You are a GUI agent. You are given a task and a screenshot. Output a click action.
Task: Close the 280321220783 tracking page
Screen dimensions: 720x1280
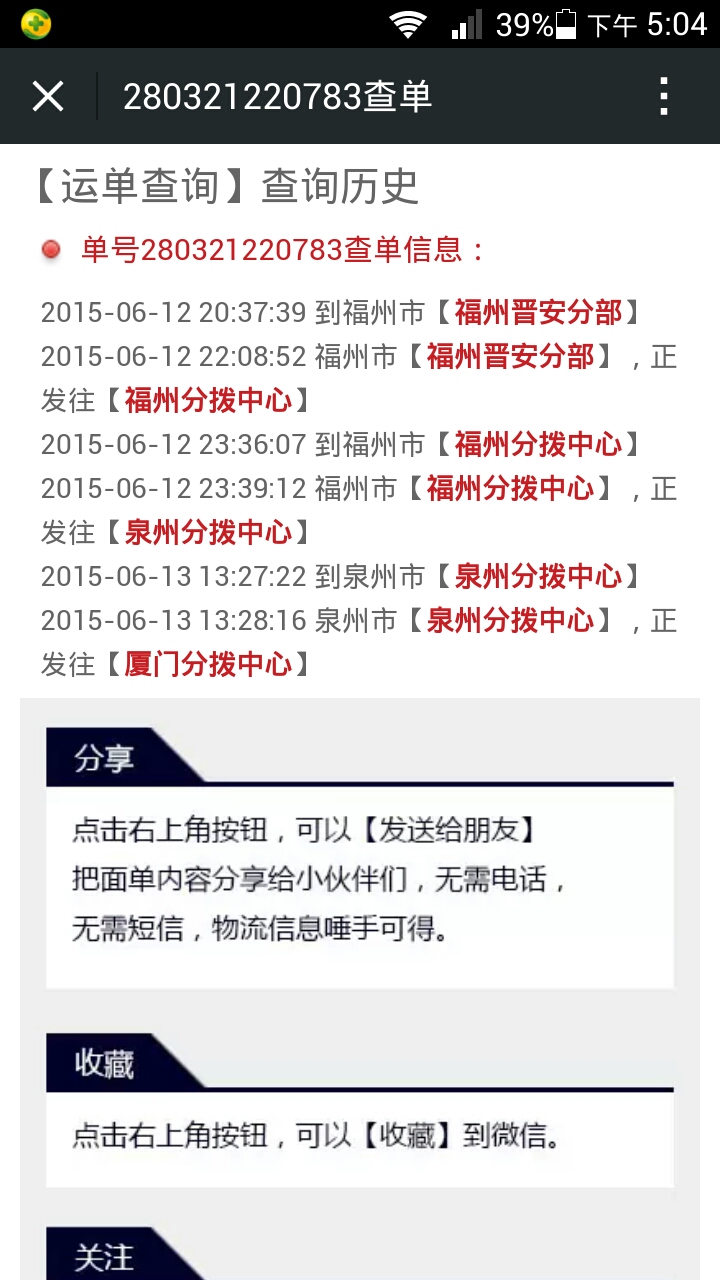coord(48,96)
